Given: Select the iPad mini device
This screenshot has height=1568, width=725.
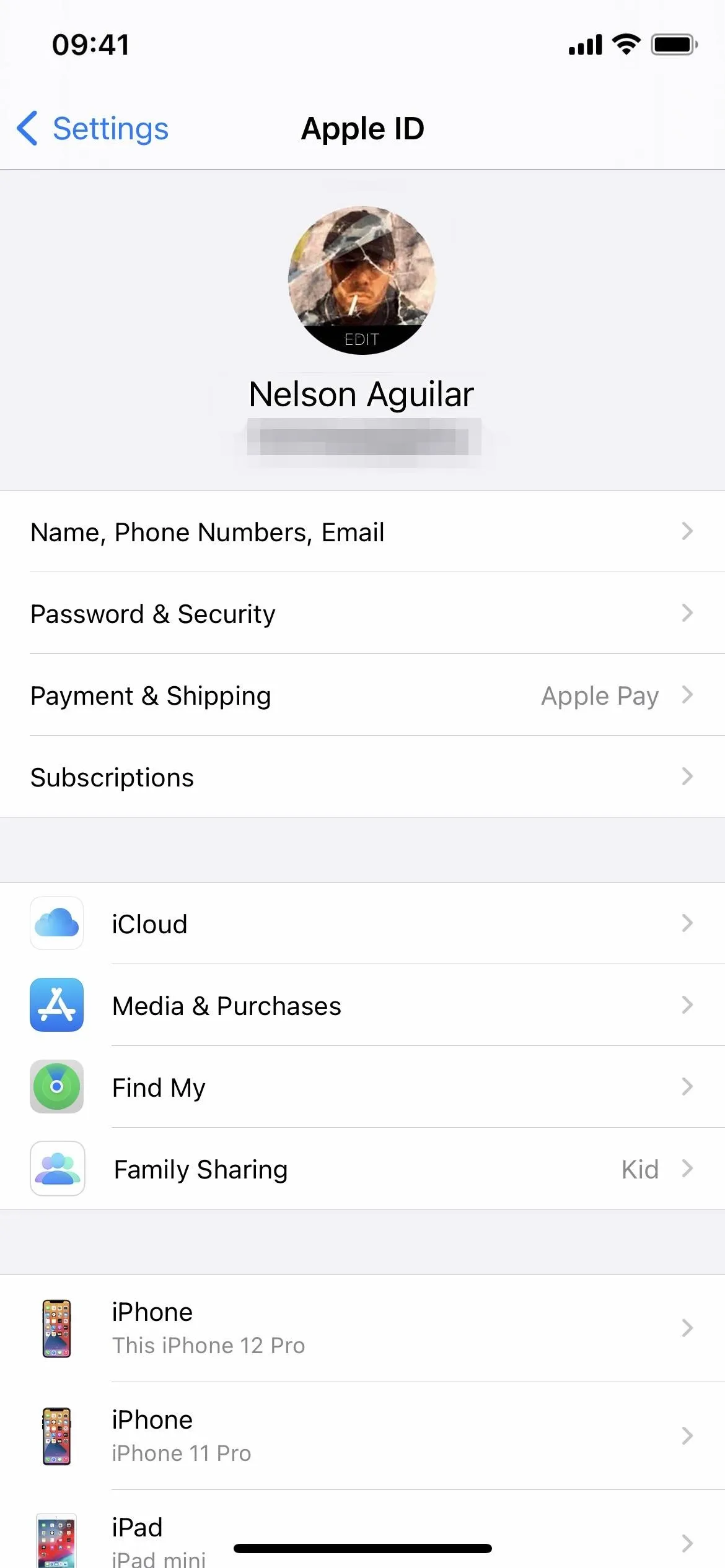Looking at the screenshot, I should point(362,1530).
